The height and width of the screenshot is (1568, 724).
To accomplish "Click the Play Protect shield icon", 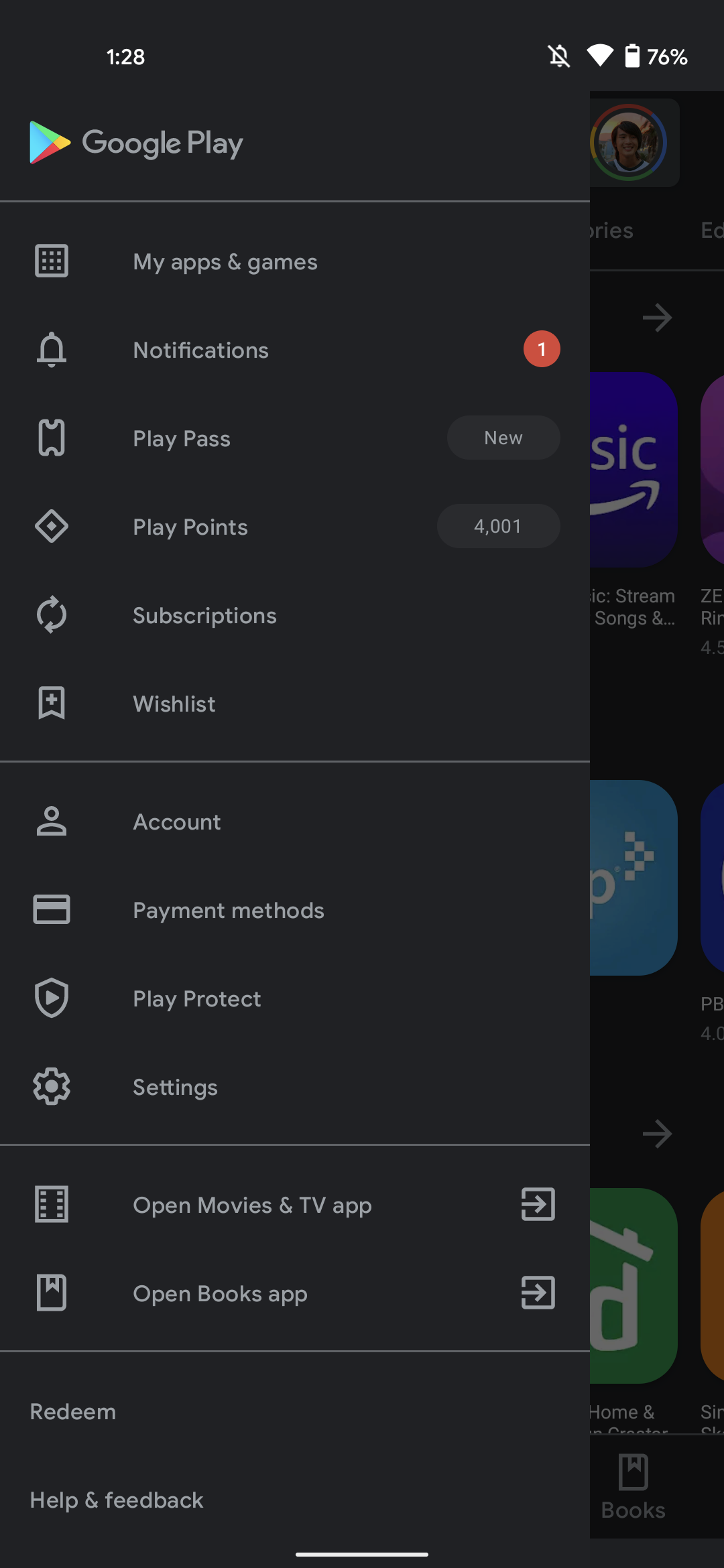I will tap(51, 998).
